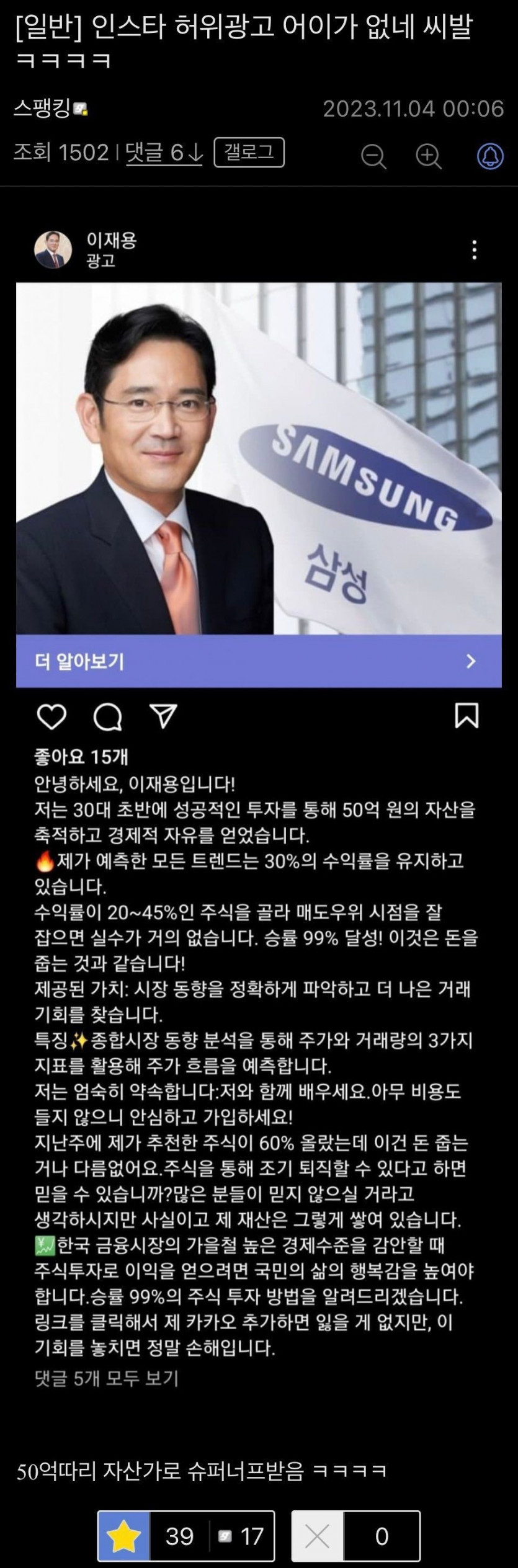Viewport: 518px width, 1568px height.
Task: Tap the zoom-in magnifier icon
Action: tap(428, 156)
